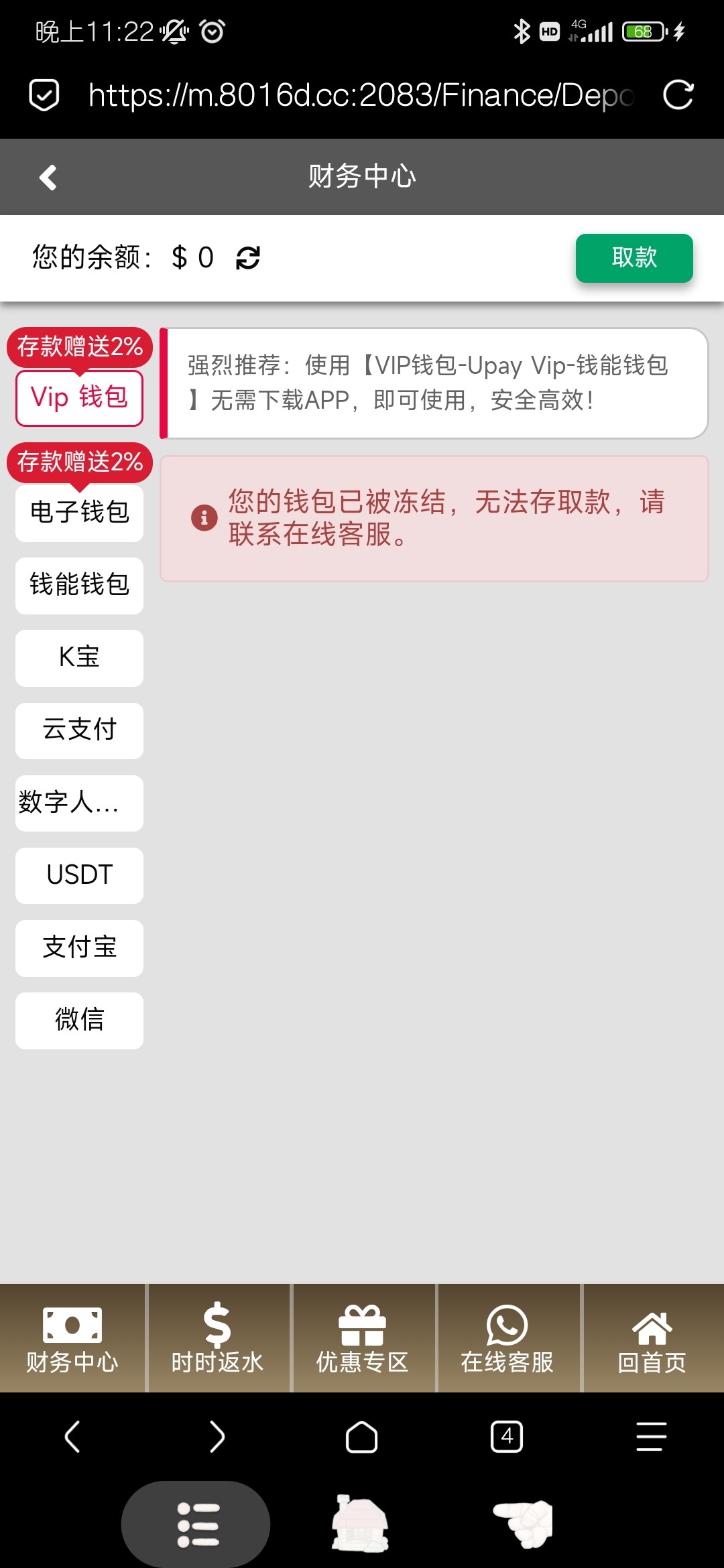Image resolution: width=724 pixels, height=1568 pixels.
Task: Return to the home page via 回首页
Action: [x=652, y=1338]
